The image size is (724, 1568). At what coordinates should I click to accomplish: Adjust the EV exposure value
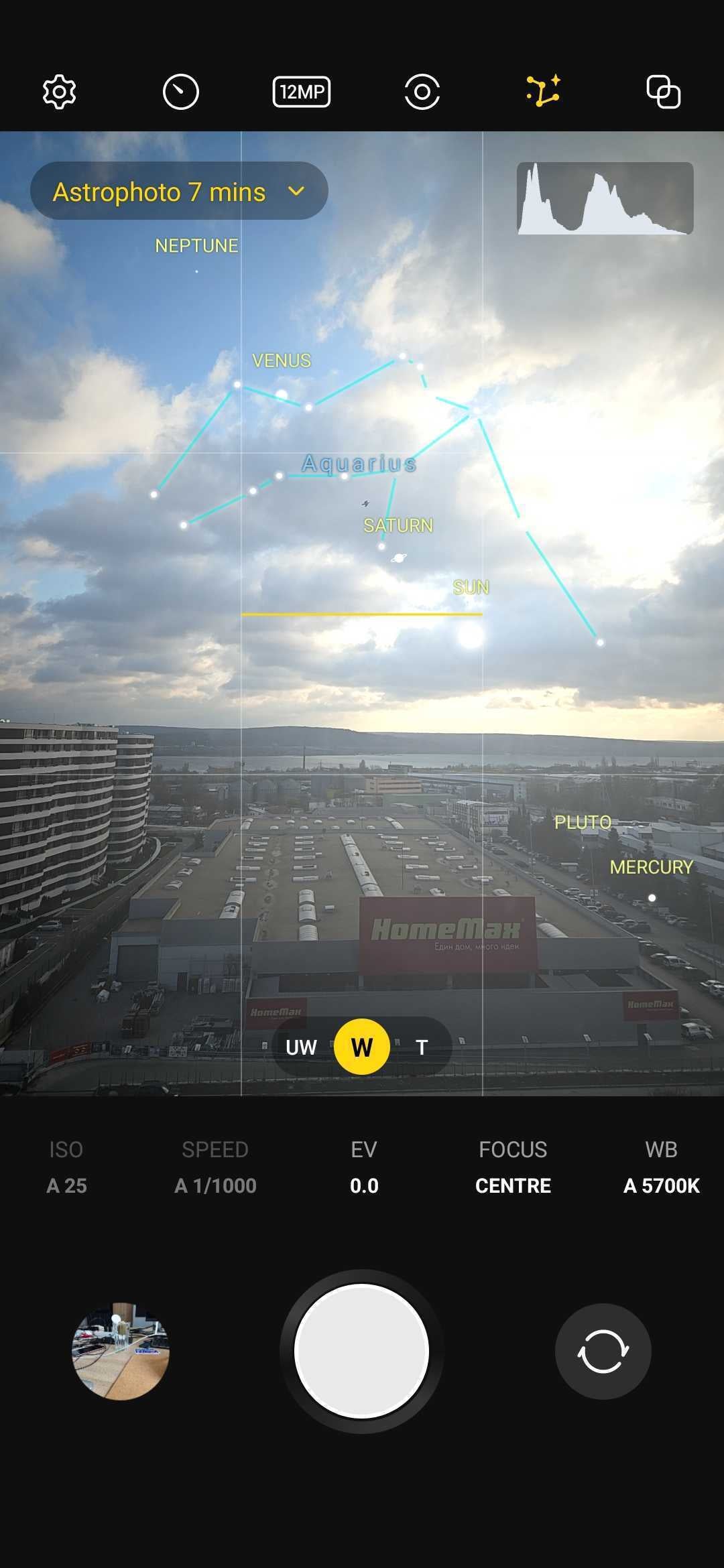[x=364, y=1167]
